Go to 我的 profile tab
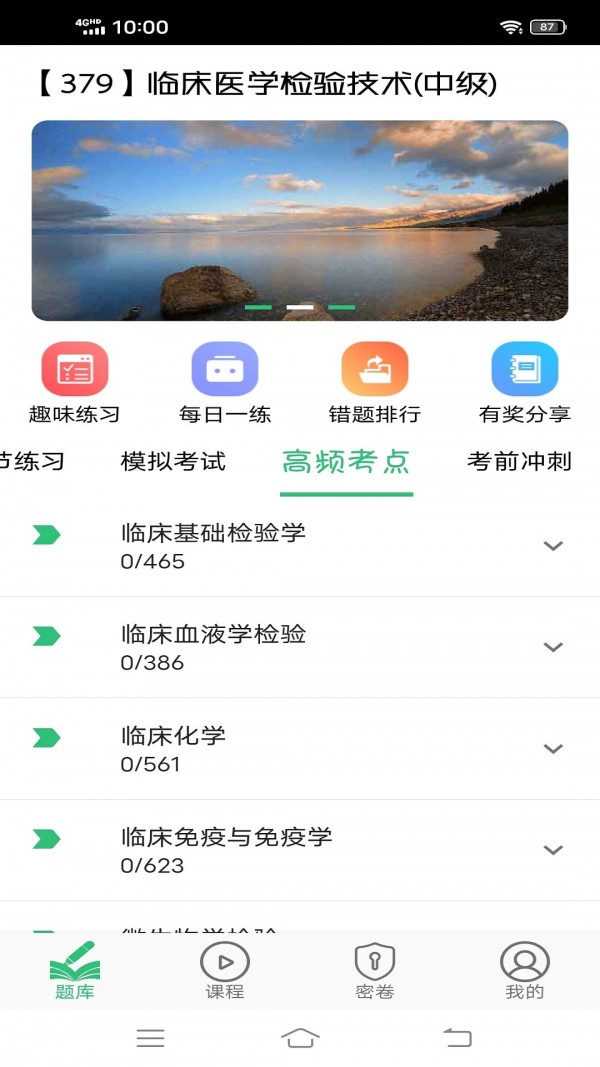Image resolution: width=600 pixels, height=1067 pixels. coord(525,971)
